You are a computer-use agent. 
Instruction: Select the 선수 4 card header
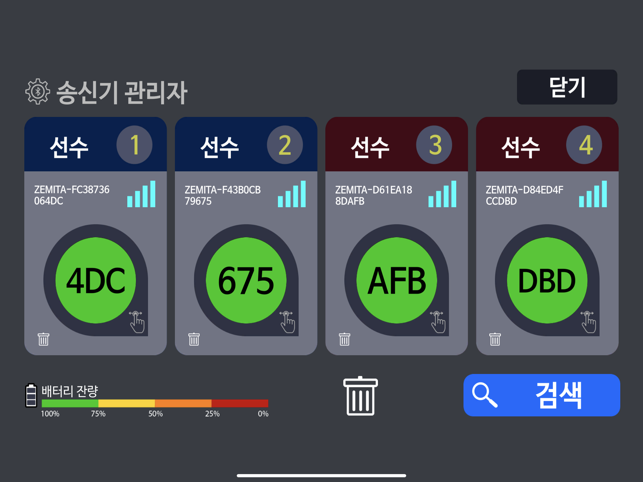(547, 146)
